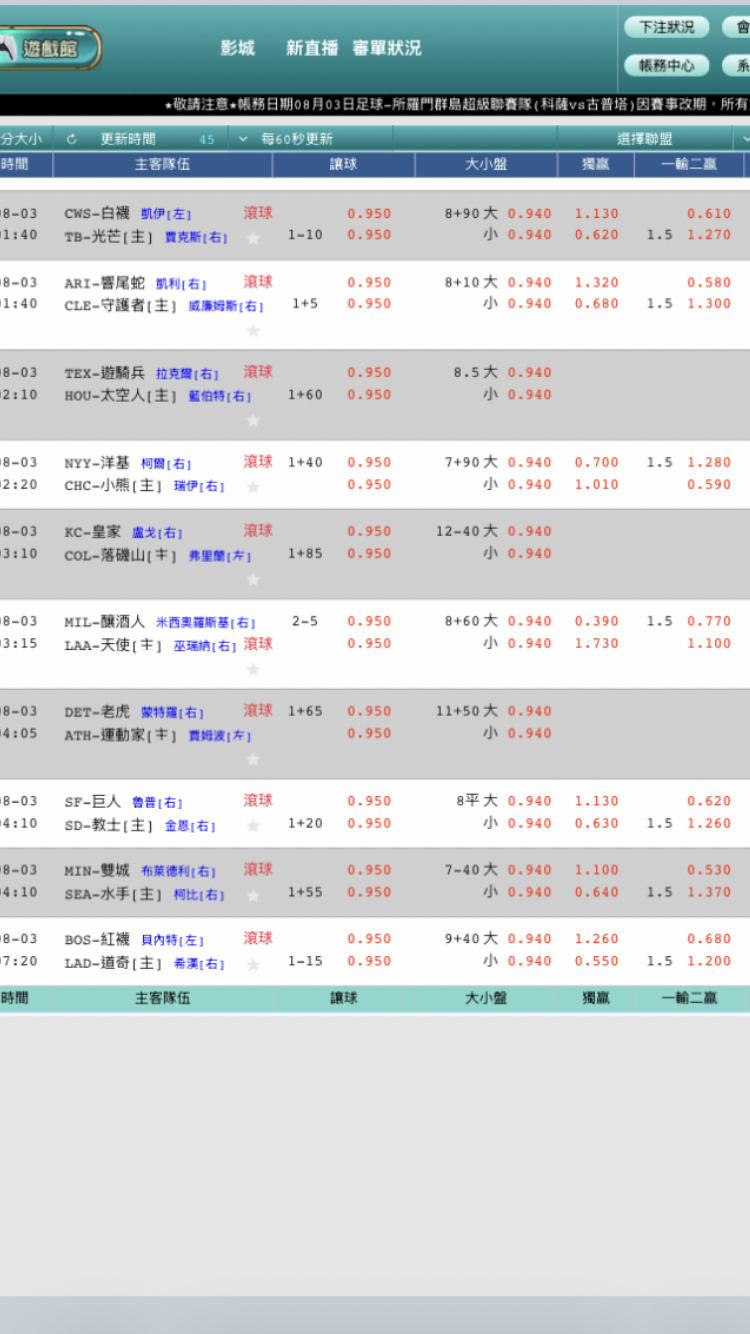Expand the 選擇聯盟 league selector
This screenshot has height=1334, width=750.
pyautogui.click(x=646, y=139)
